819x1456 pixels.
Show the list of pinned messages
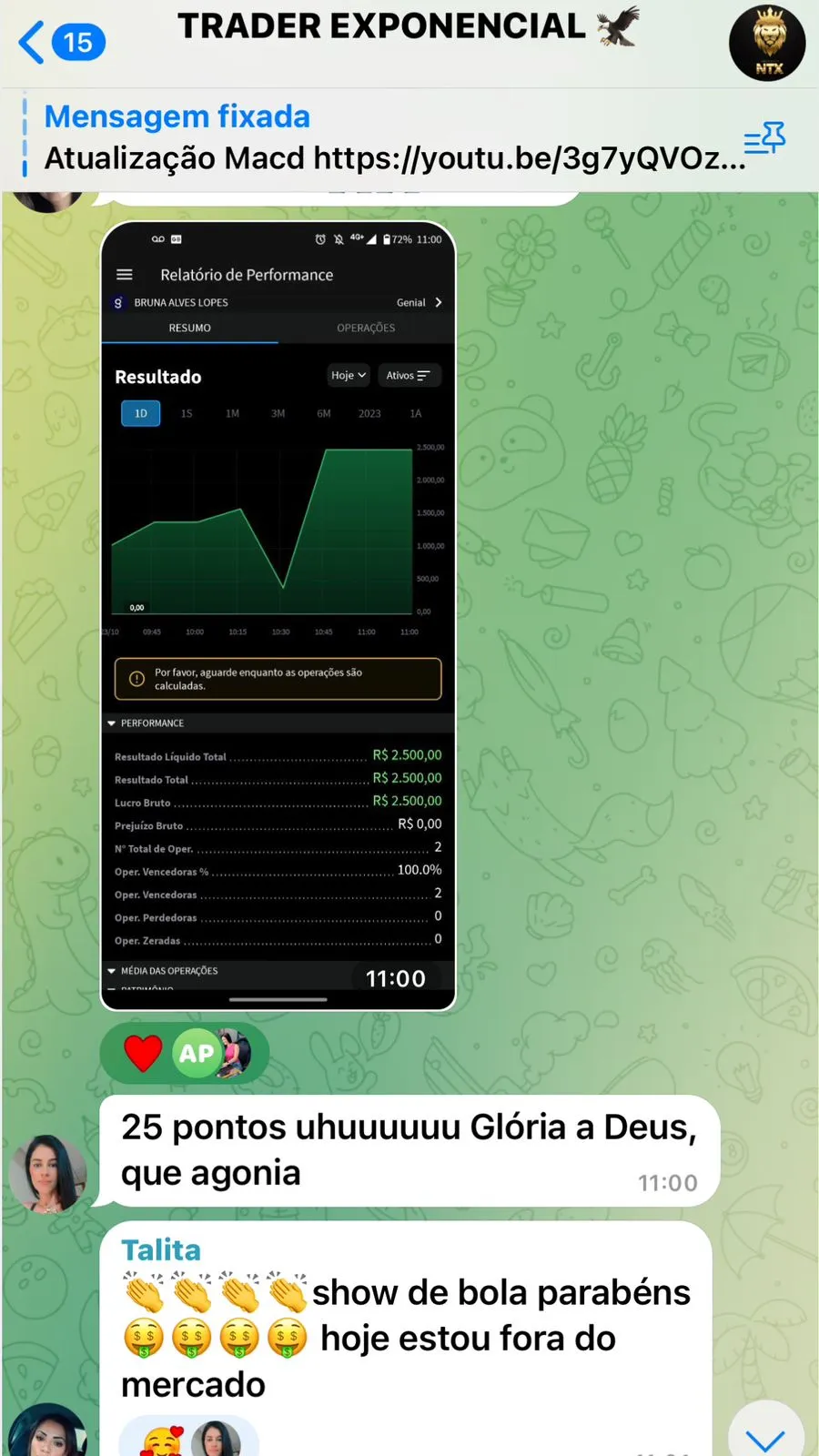pyautogui.click(x=764, y=139)
